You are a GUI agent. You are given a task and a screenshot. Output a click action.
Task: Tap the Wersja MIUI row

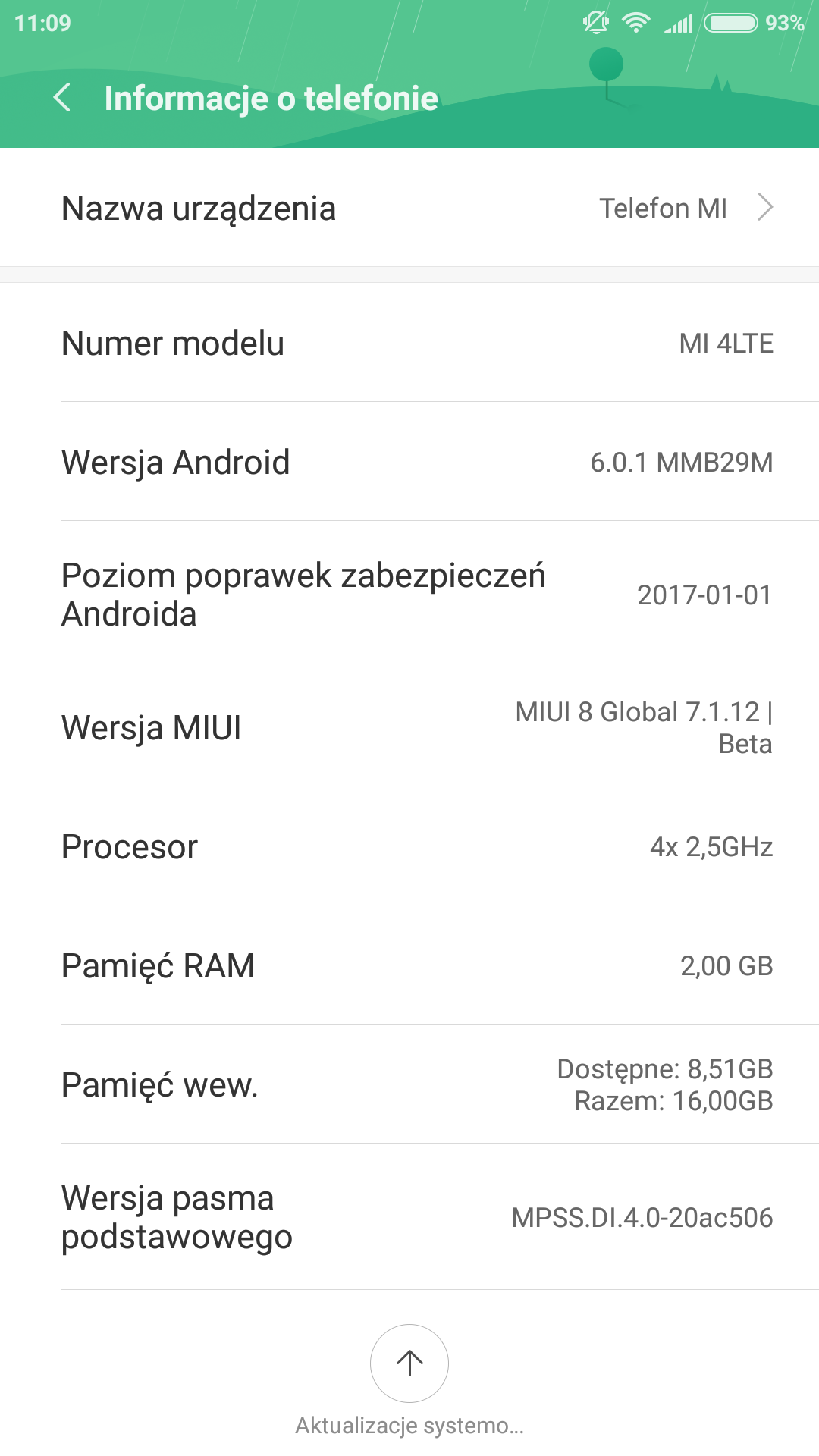point(409,727)
